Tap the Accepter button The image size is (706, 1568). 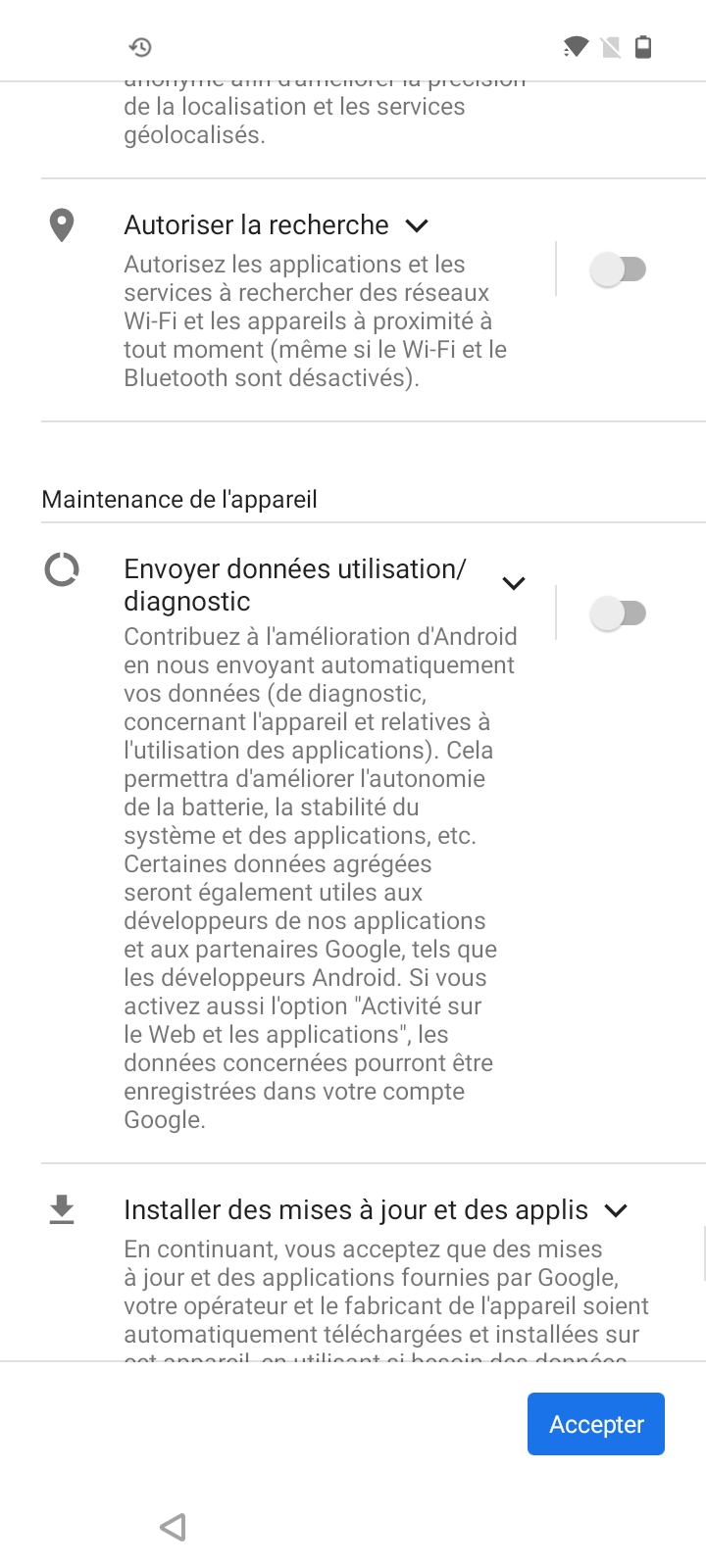point(595,1424)
